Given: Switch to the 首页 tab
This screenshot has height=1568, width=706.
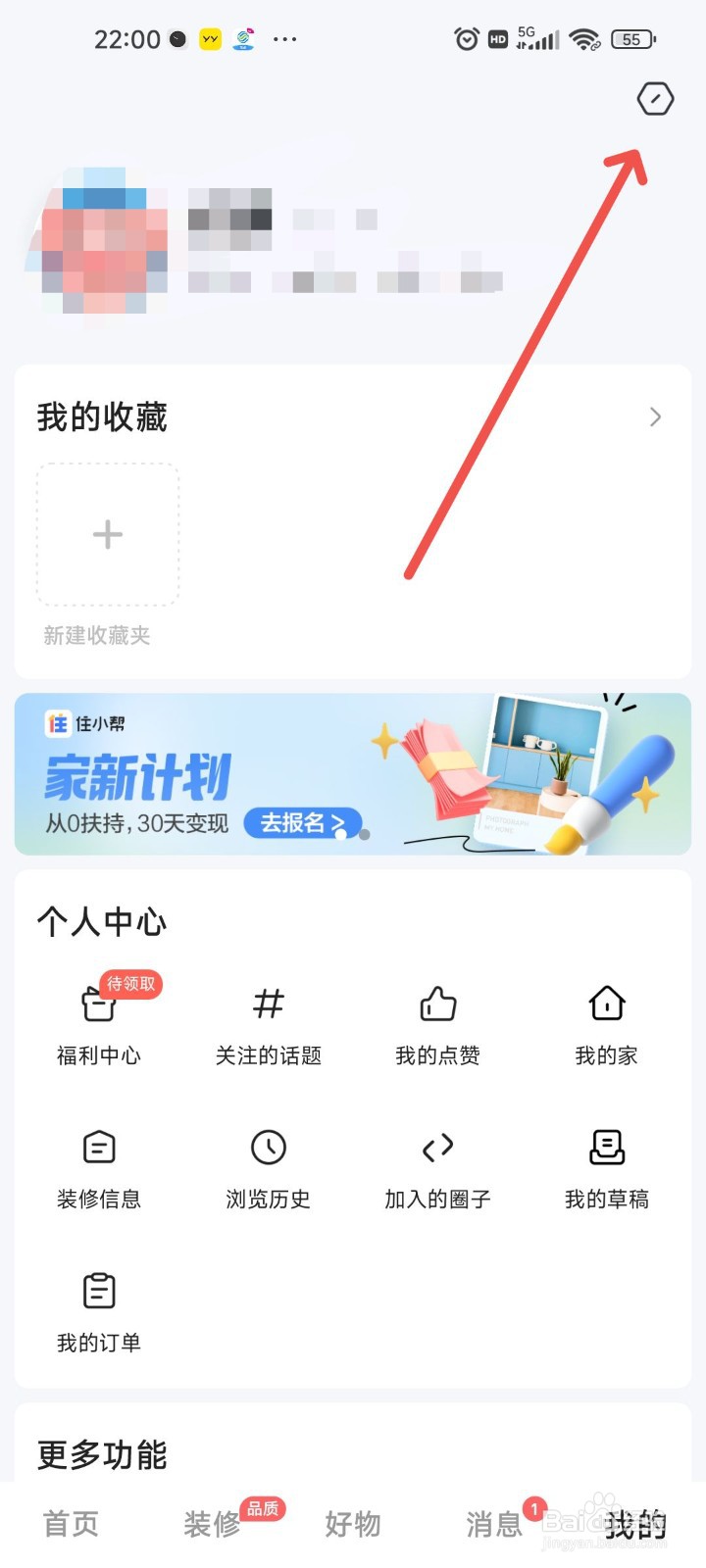Looking at the screenshot, I should (70, 1524).
